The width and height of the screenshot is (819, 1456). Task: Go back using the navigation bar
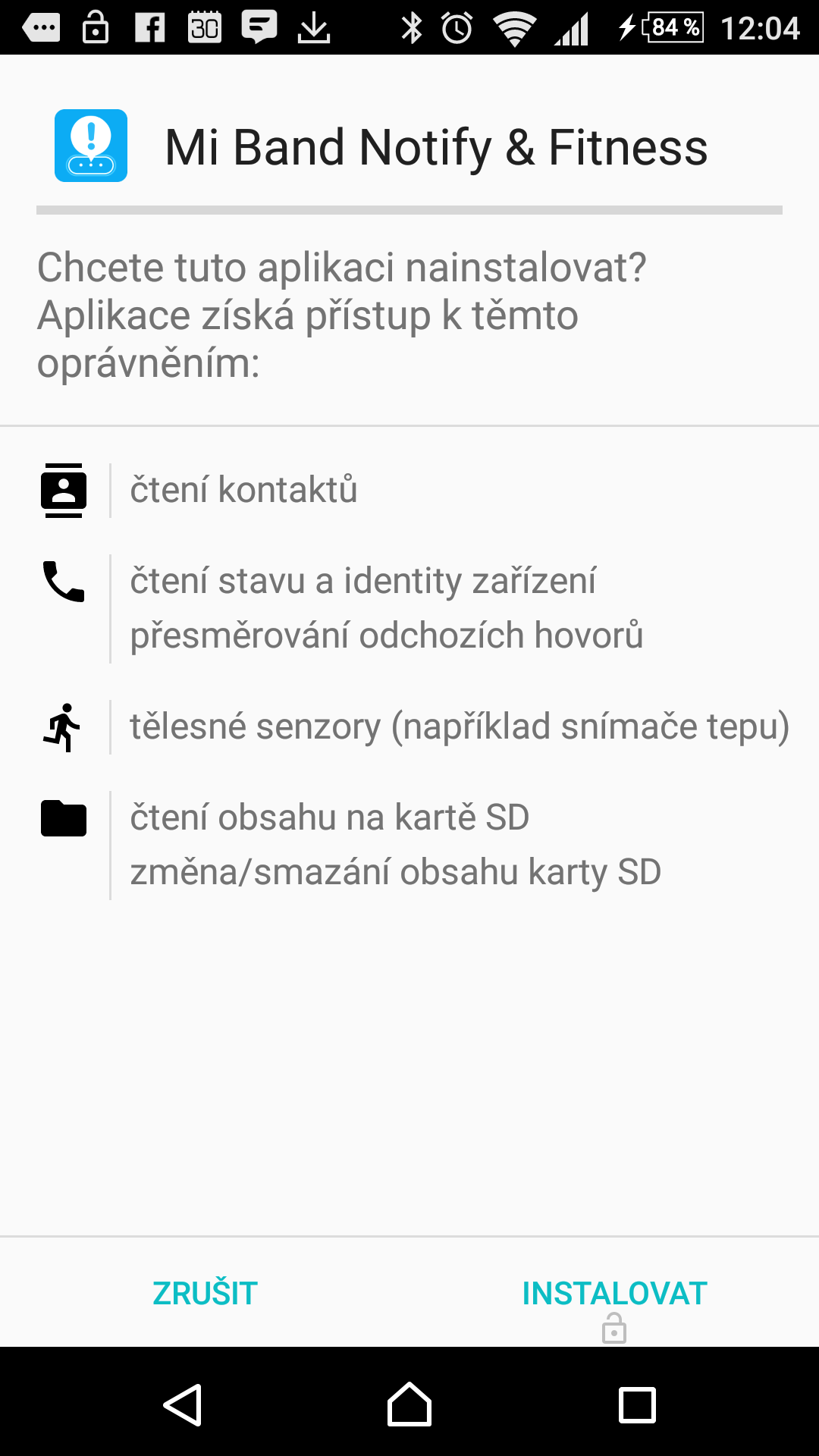183,1404
